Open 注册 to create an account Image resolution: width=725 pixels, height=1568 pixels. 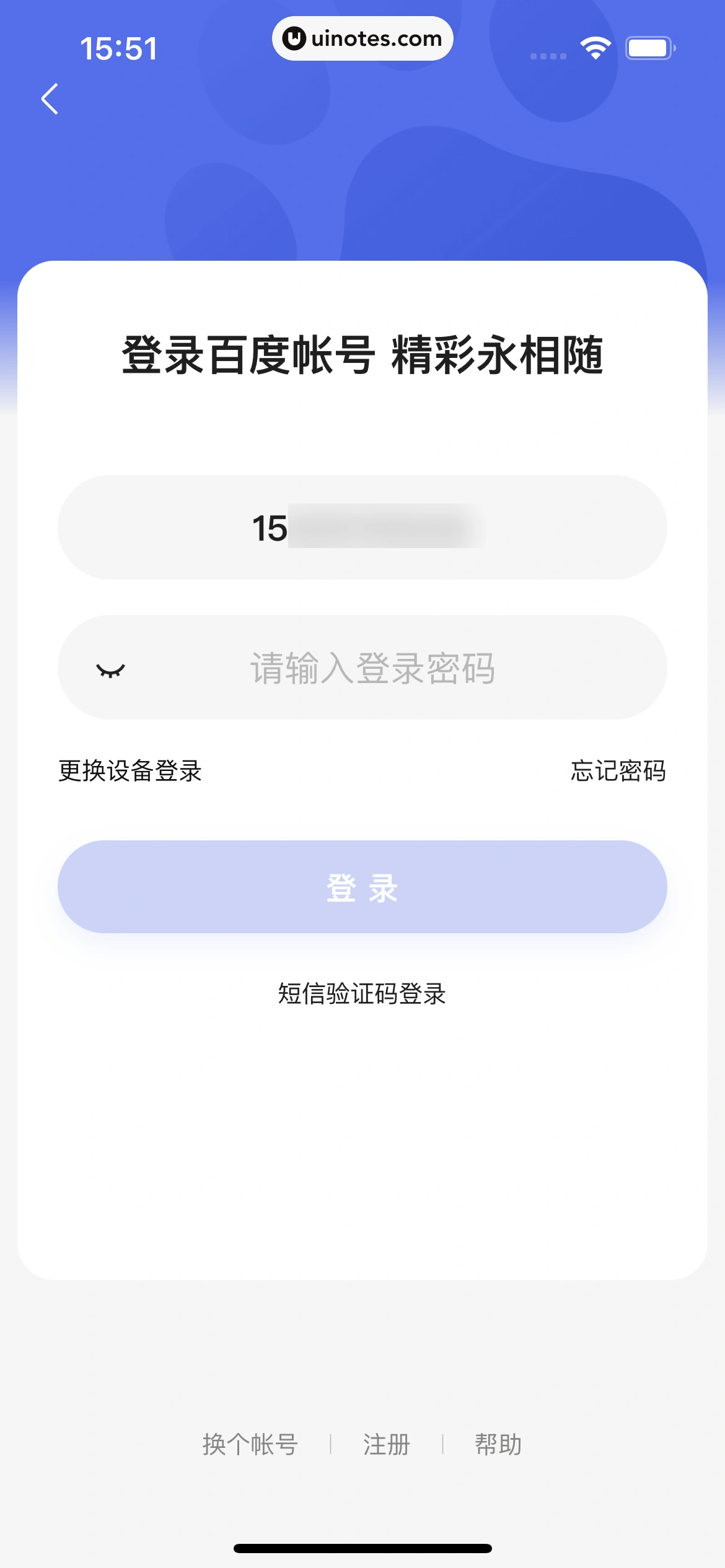[387, 1444]
